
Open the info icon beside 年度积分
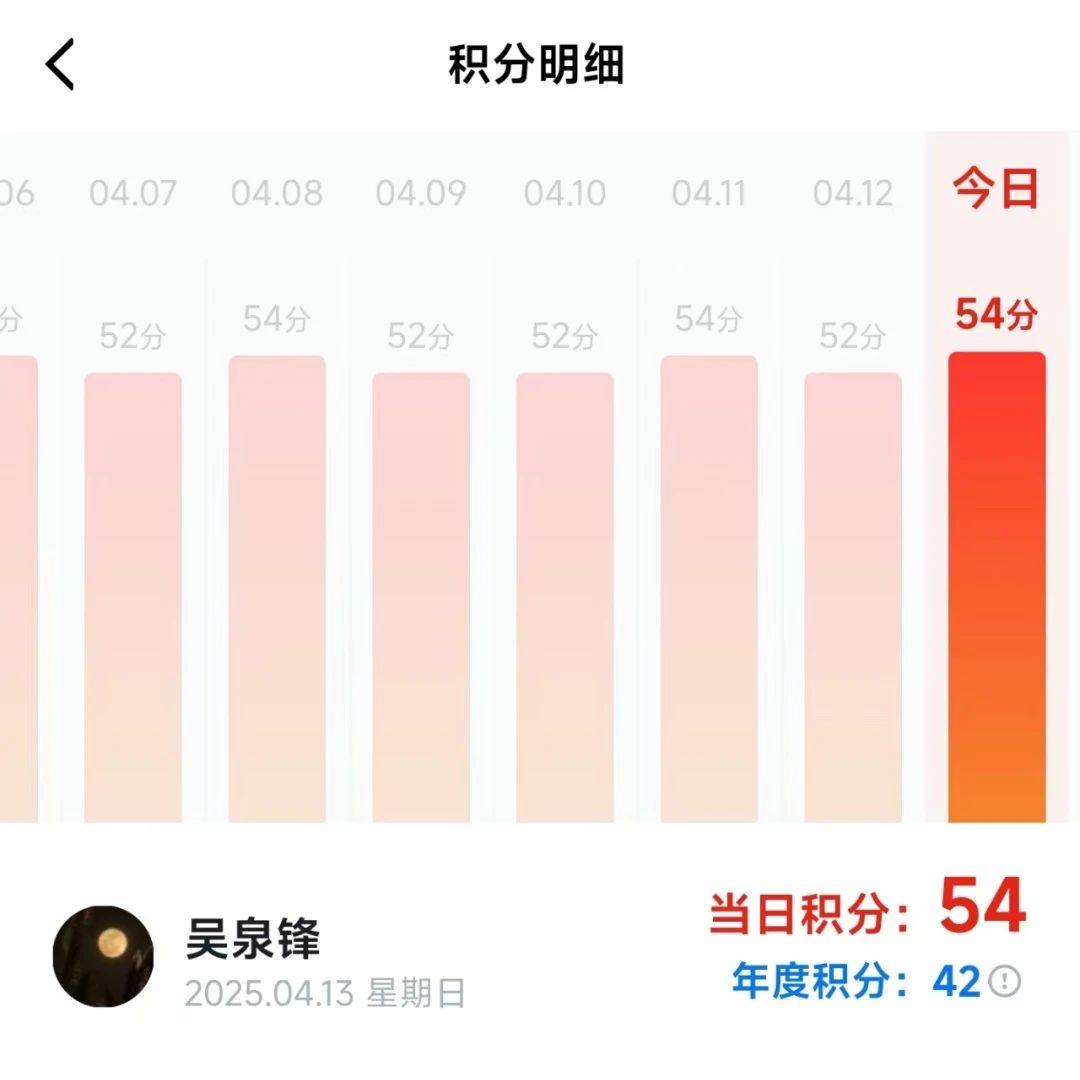1004,982
